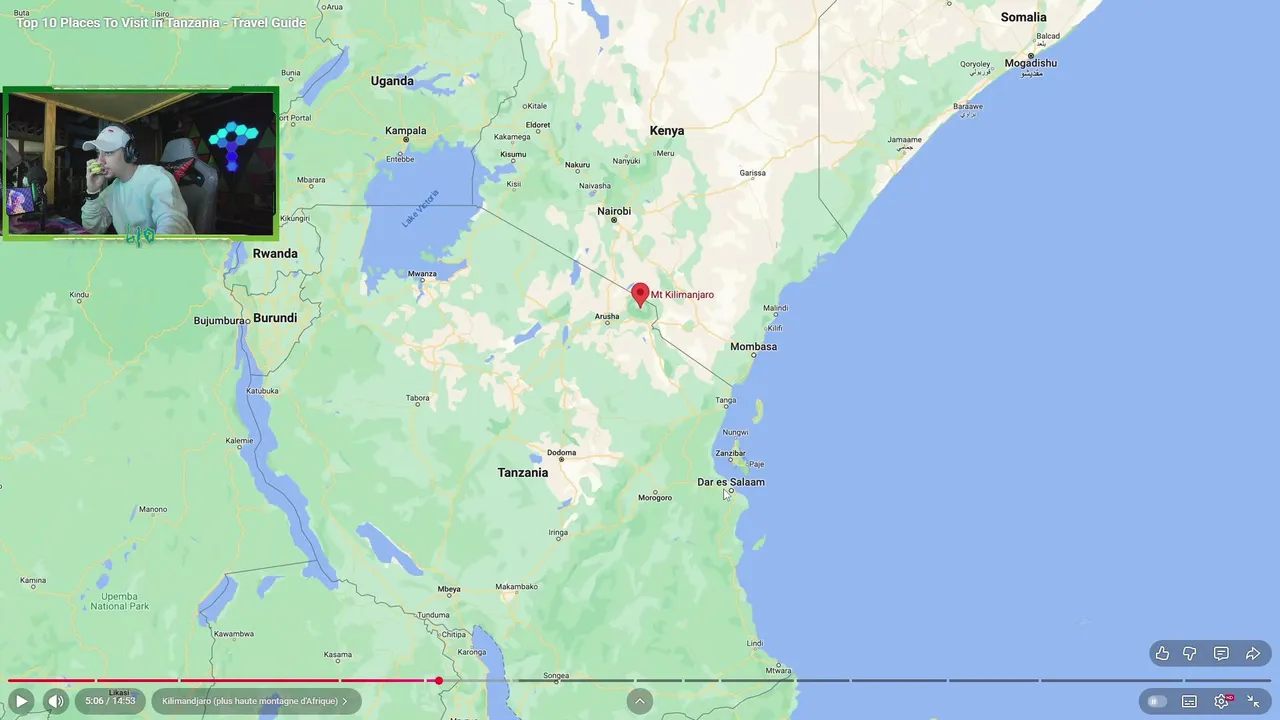Mute the video sound
Screen dimensions: 1280x720
pyautogui.click(x=56, y=701)
